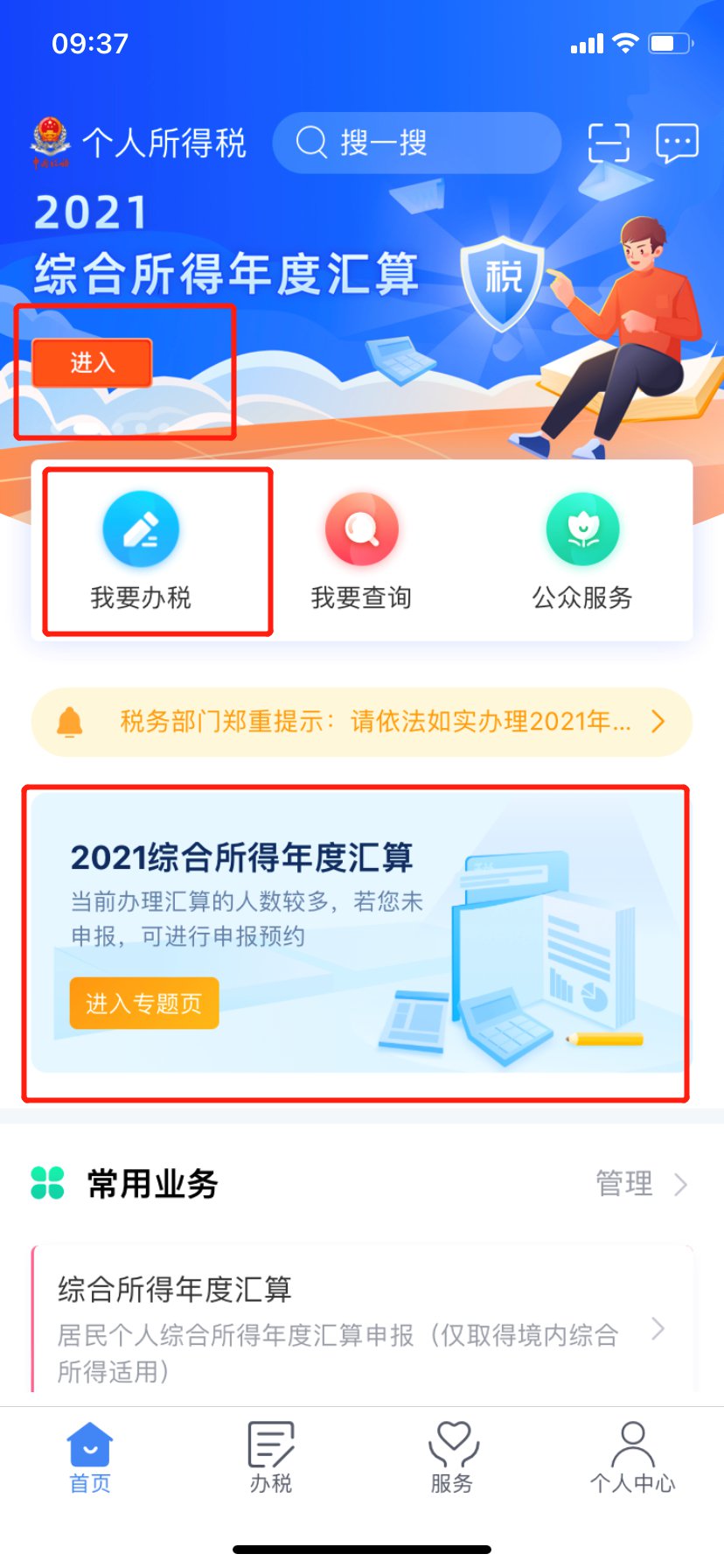Switch to the 办税 tab

click(x=271, y=1459)
